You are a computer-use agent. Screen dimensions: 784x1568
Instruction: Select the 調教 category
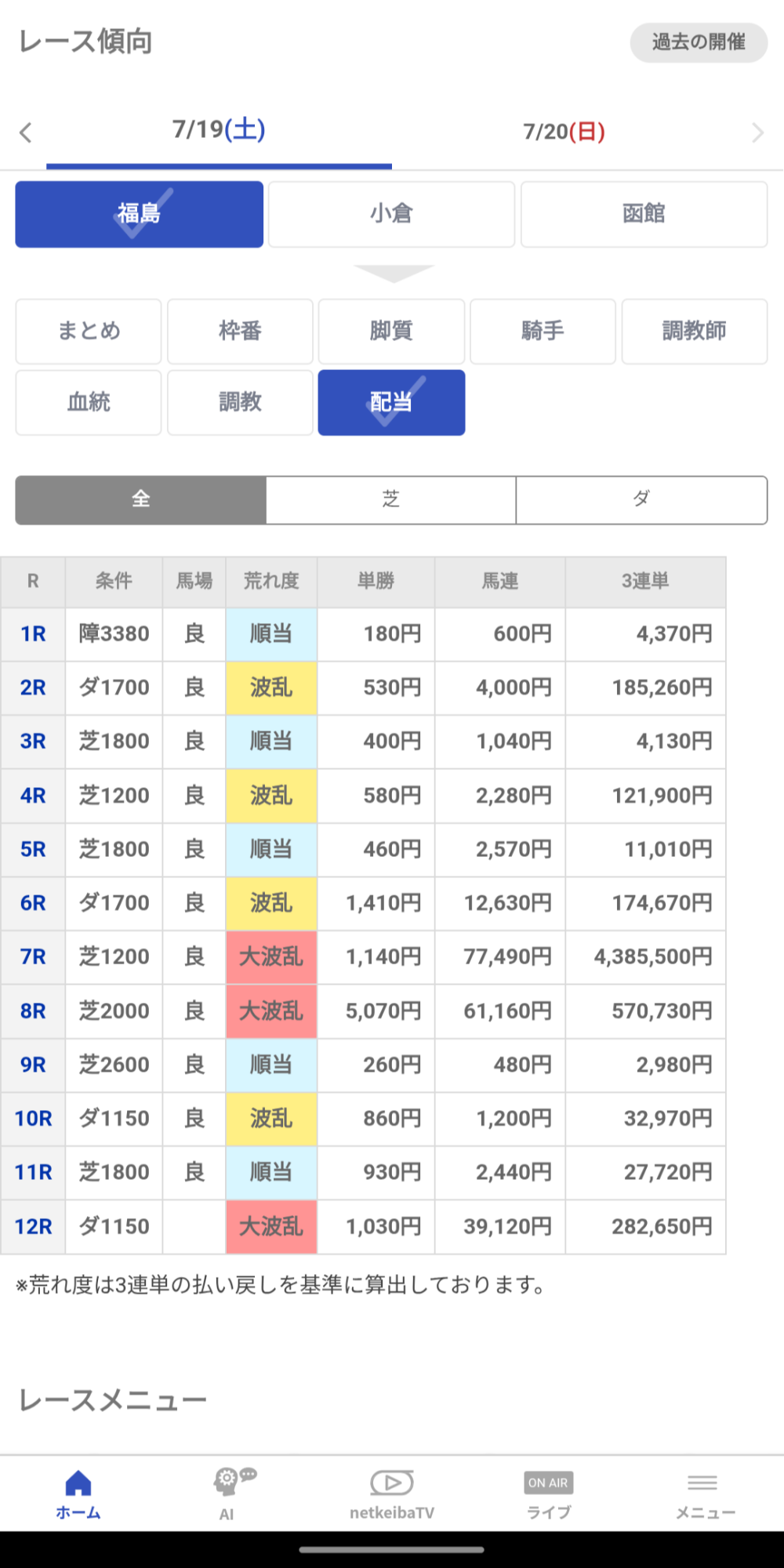click(x=240, y=402)
